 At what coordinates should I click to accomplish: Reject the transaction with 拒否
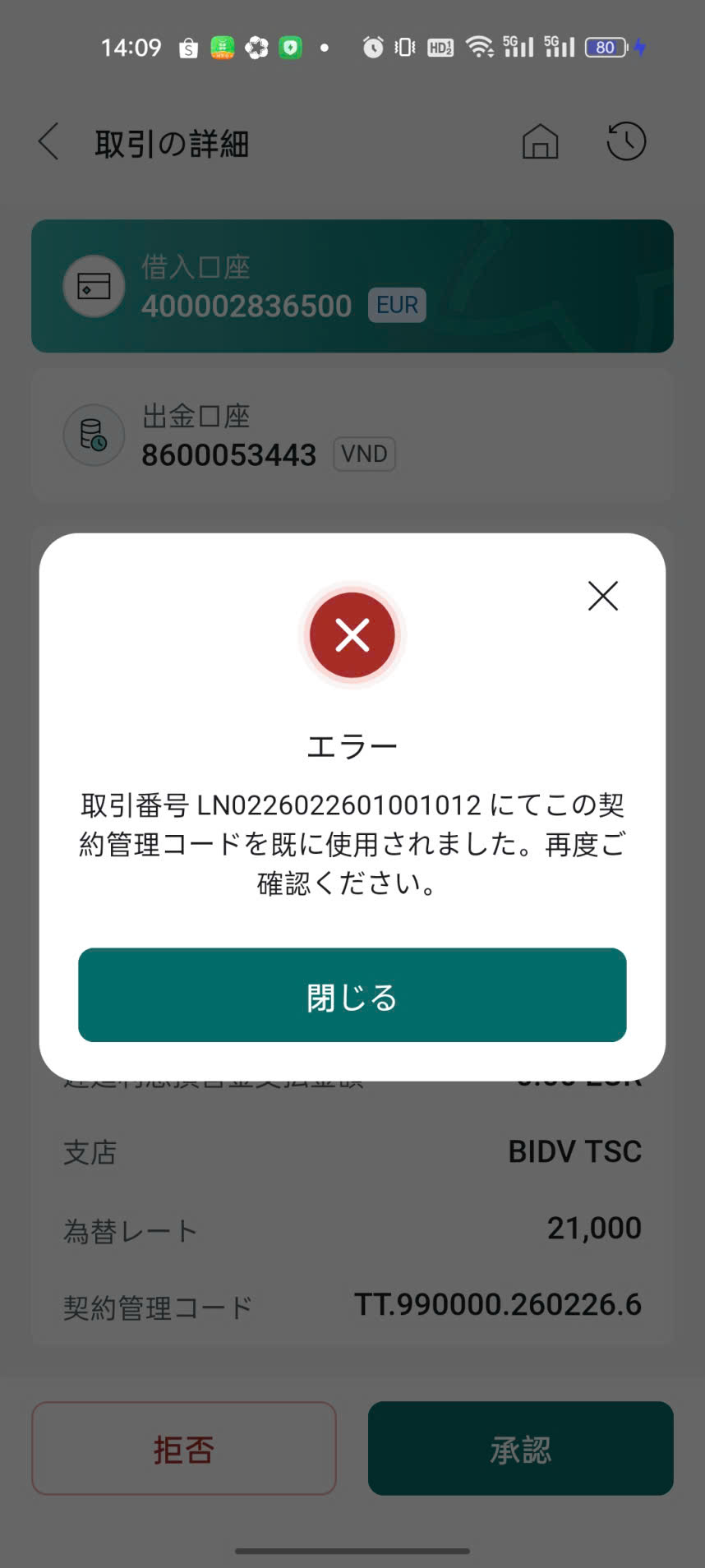tap(184, 1448)
